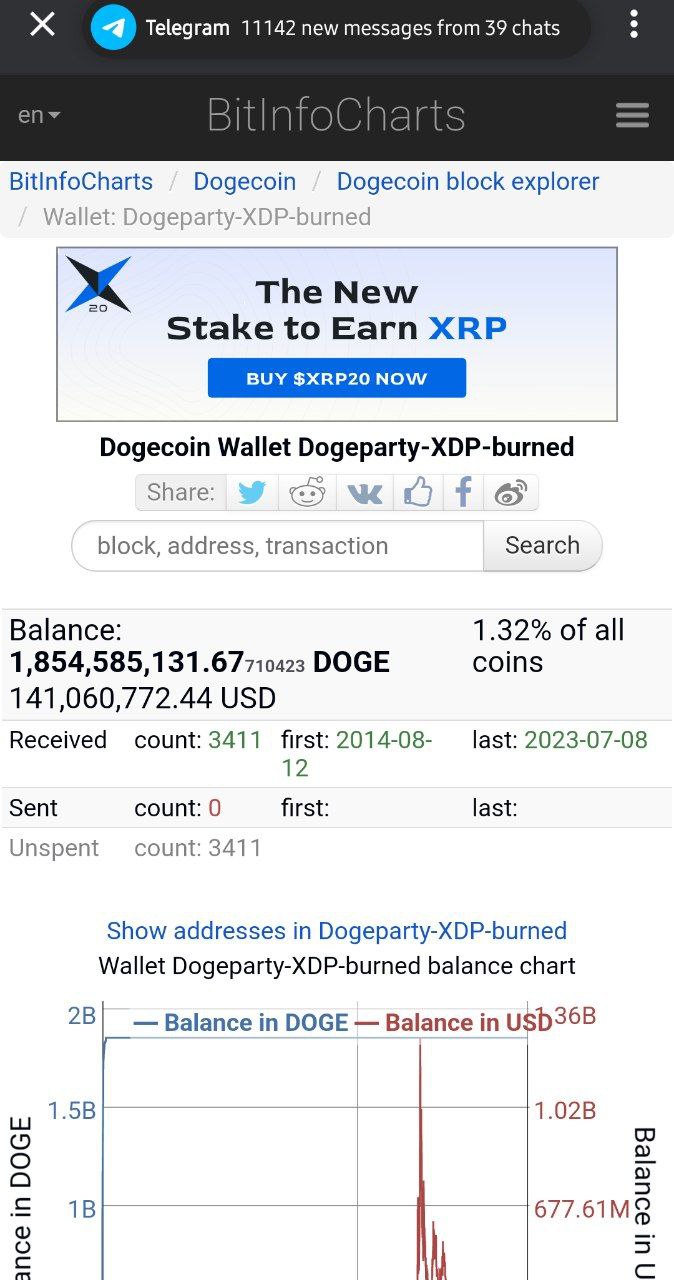
Task: Open the browser overflow menu
Action: click(x=634, y=25)
